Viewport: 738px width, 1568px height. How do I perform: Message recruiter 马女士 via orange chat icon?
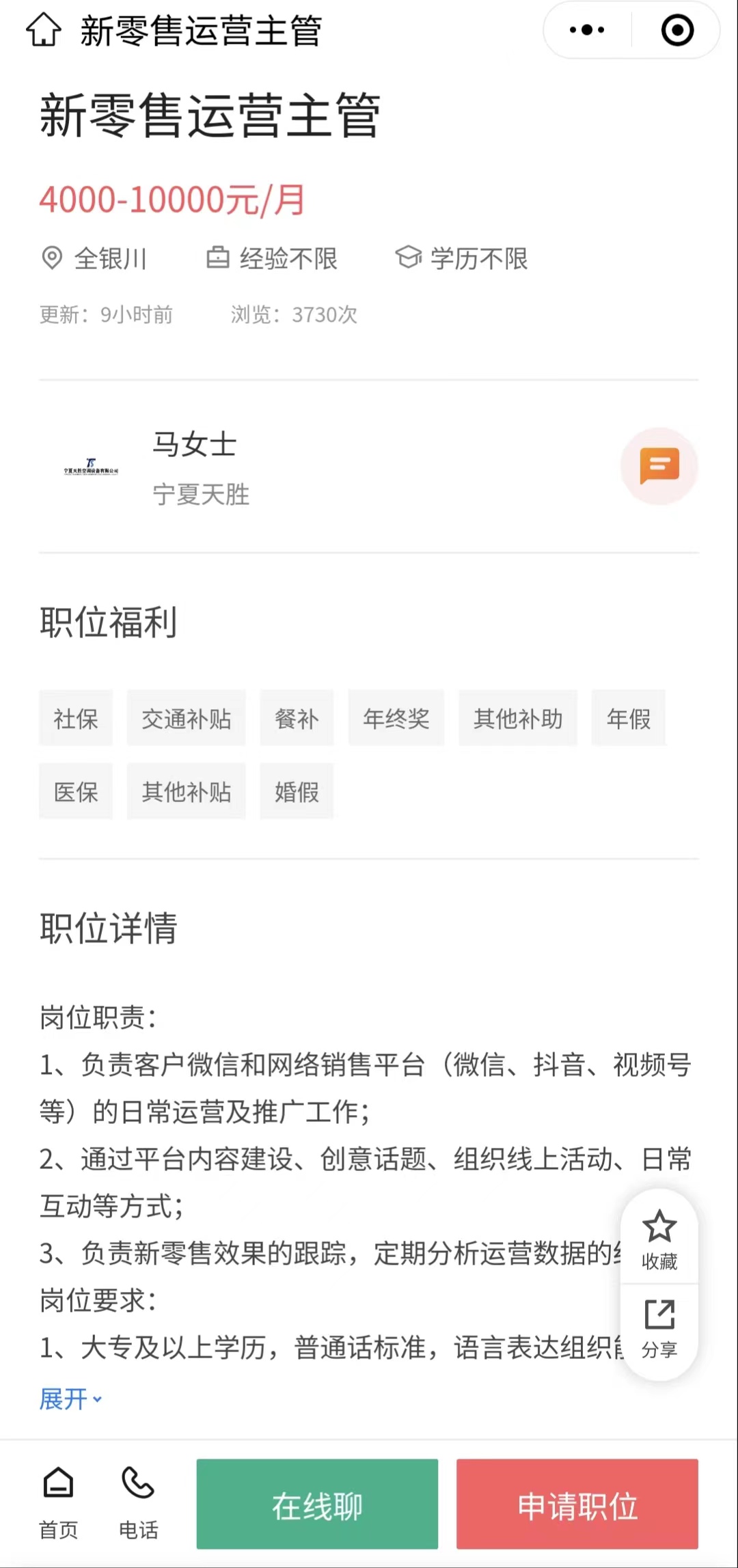(x=659, y=466)
